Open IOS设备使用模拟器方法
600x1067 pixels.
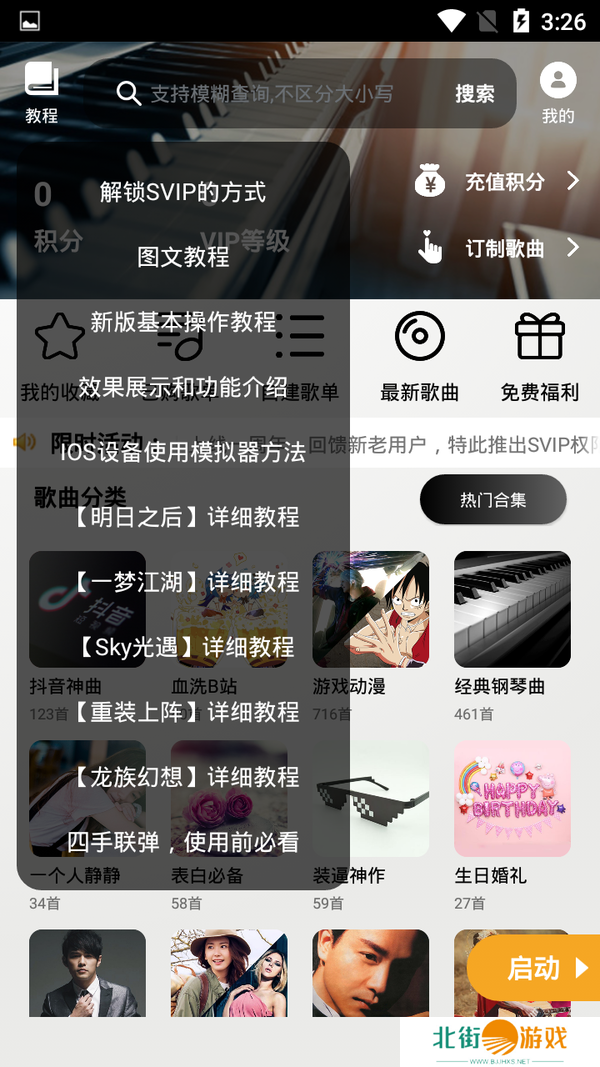(x=183, y=452)
